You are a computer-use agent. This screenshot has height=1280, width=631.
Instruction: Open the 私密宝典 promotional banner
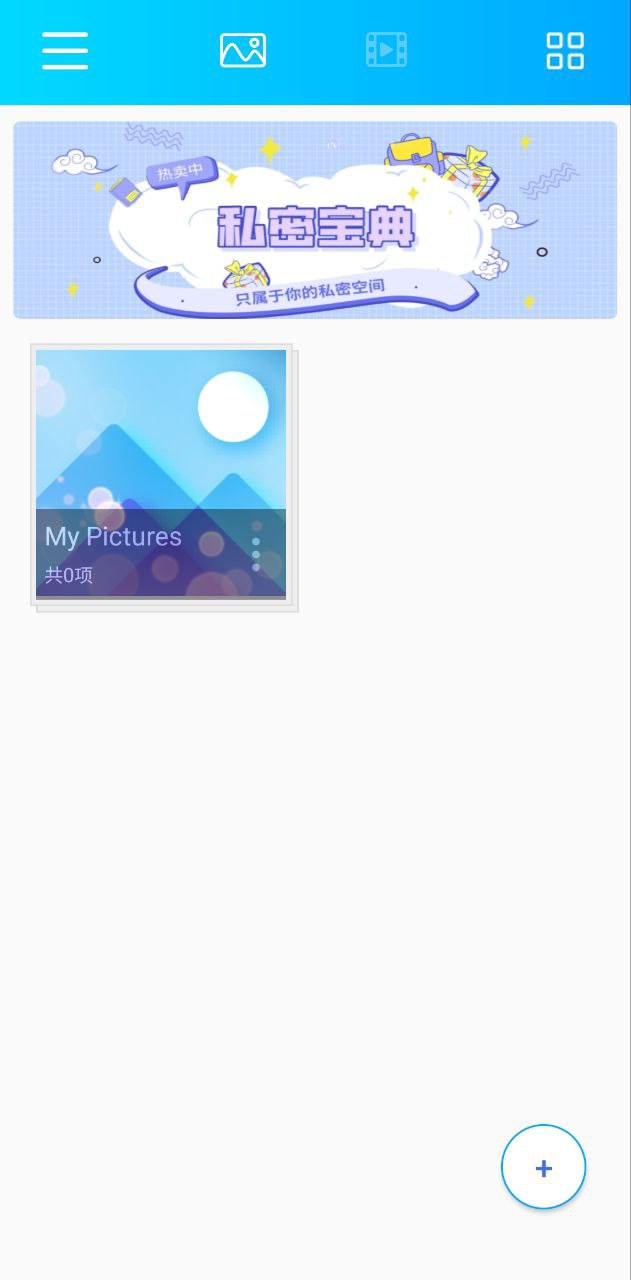[315, 220]
